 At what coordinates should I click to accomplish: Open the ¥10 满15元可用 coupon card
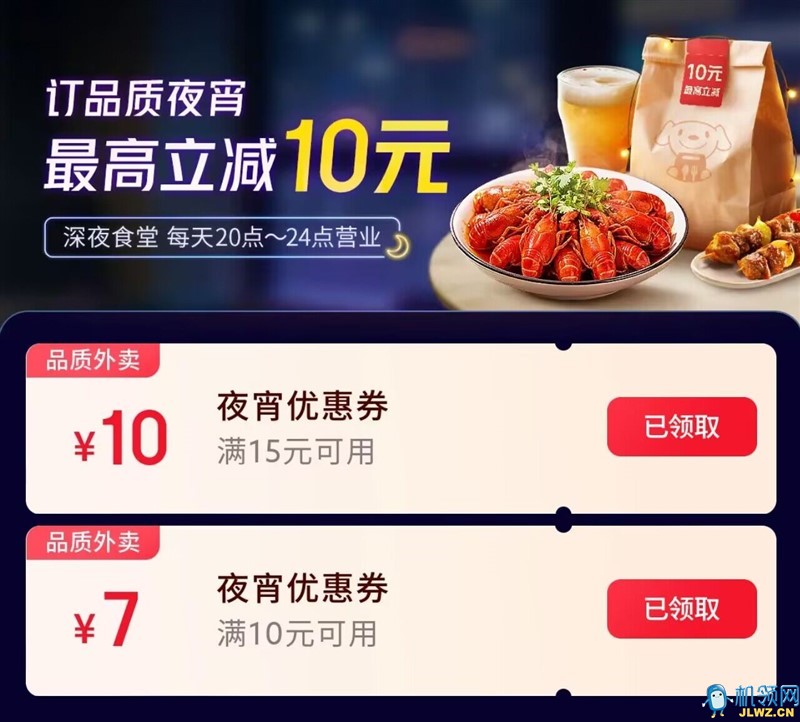coord(300,430)
